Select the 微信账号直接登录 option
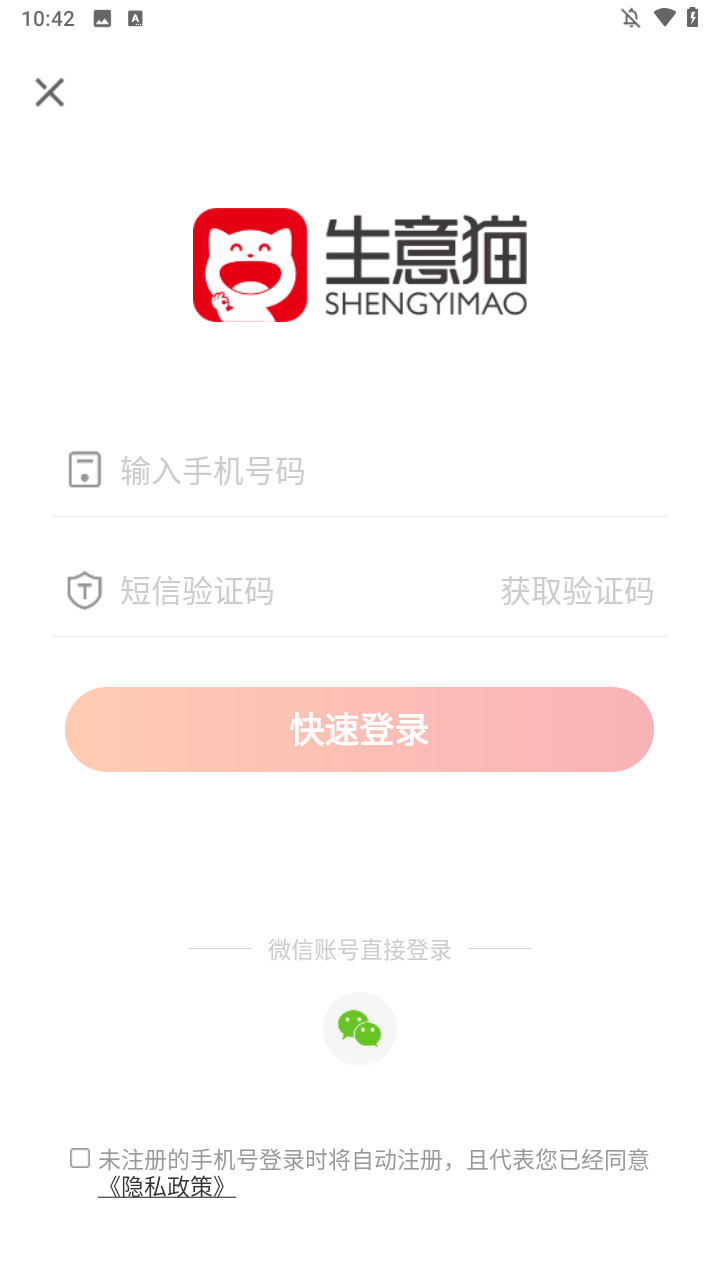Viewport: 720px width, 1280px height. pyautogui.click(x=359, y=950)
